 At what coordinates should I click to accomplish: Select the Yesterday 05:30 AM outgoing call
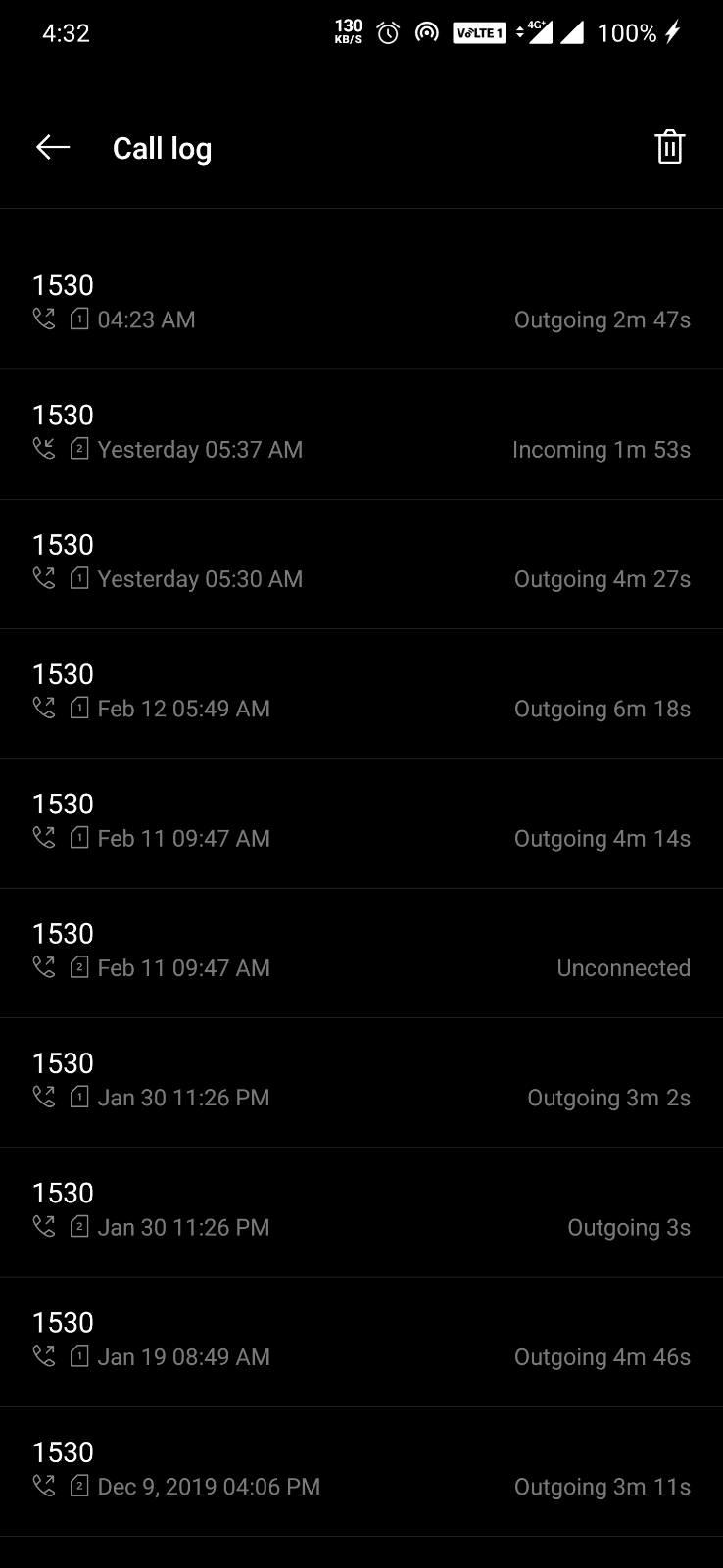[x=361, y=563]
